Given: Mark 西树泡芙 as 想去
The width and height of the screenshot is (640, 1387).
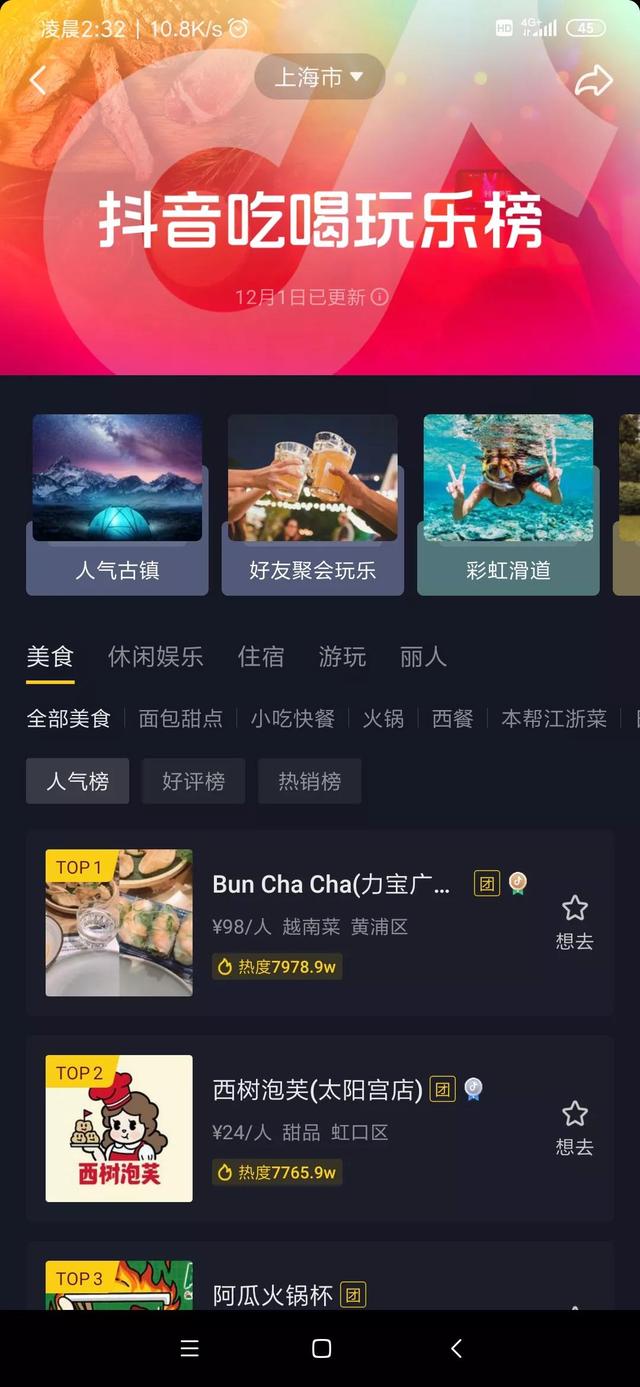Looking at the screenshot, I should 575,1127.
